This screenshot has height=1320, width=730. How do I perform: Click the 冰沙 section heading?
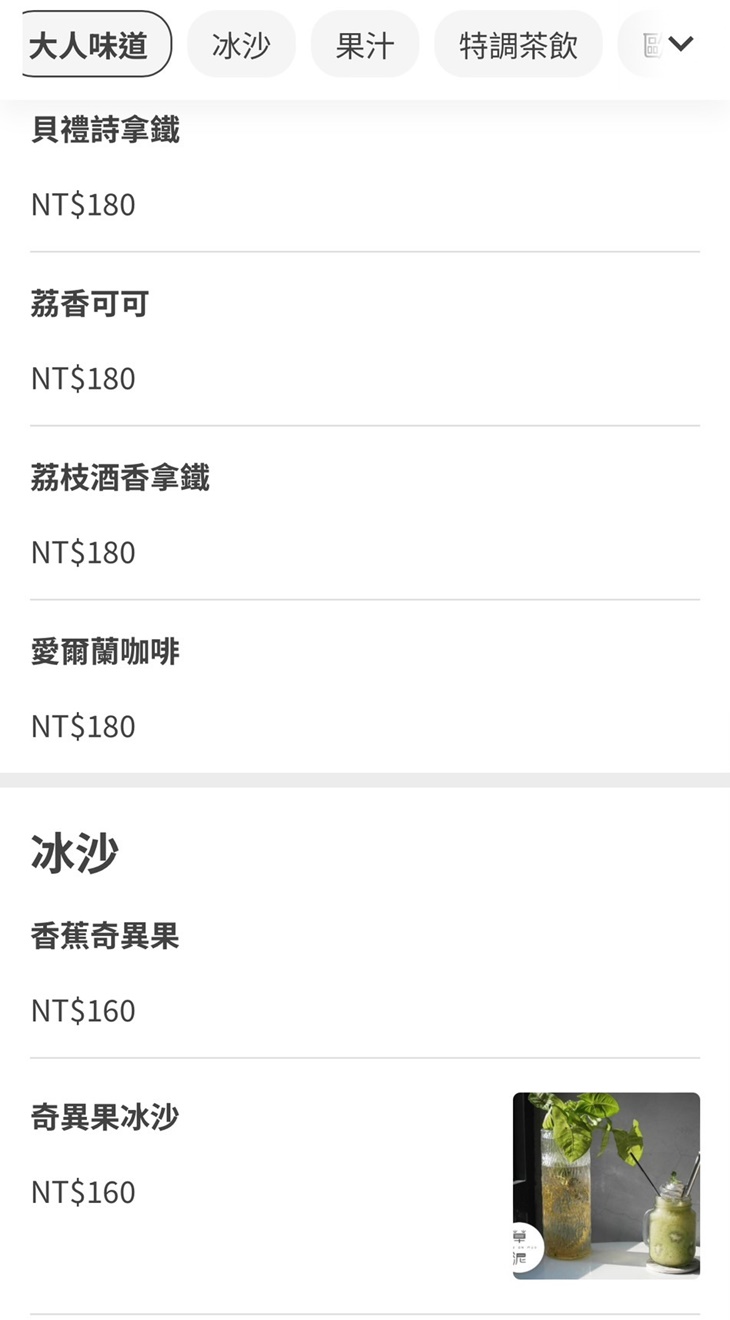[x=72, y=853]
